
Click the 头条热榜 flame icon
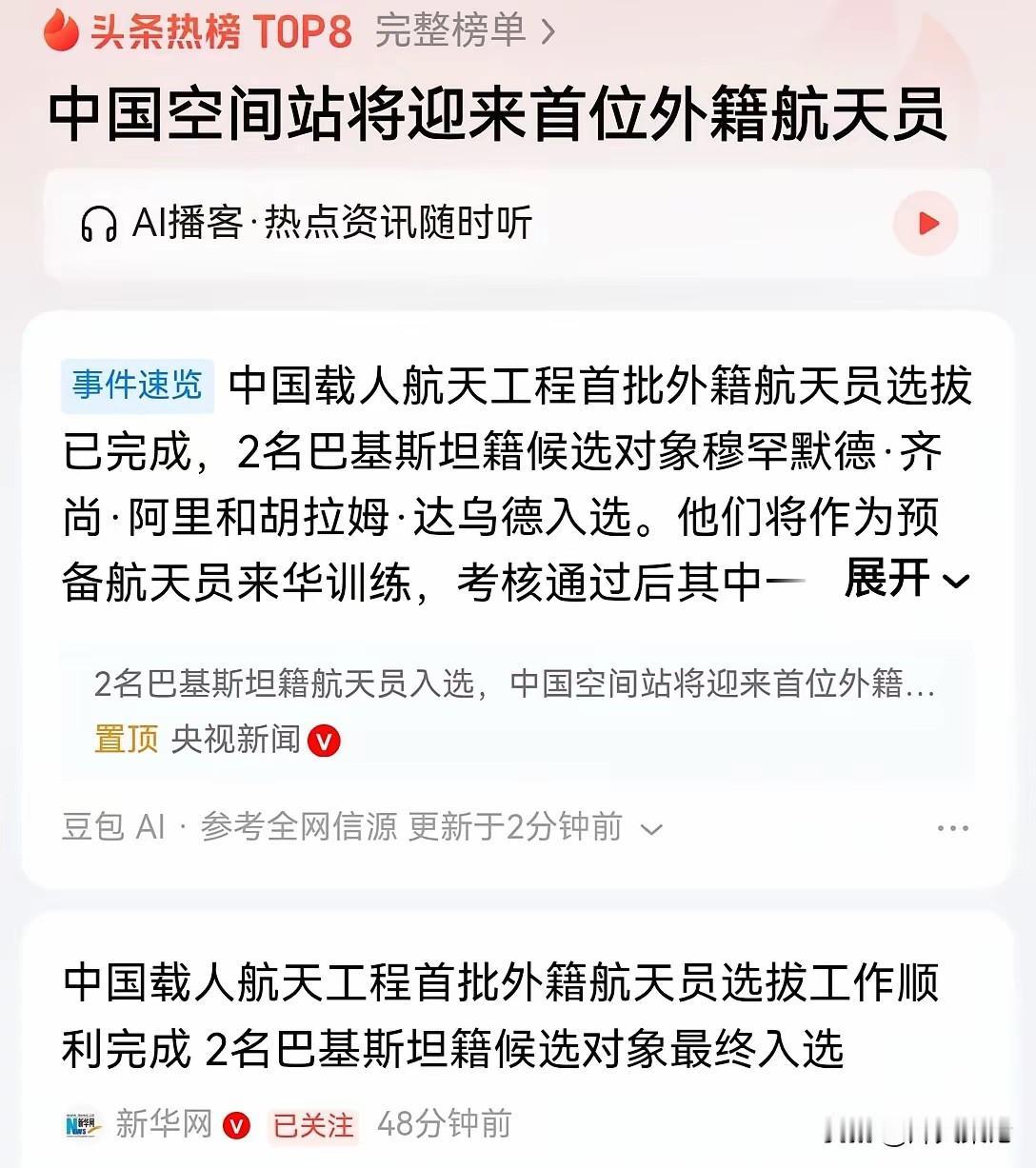coord(59,31)
